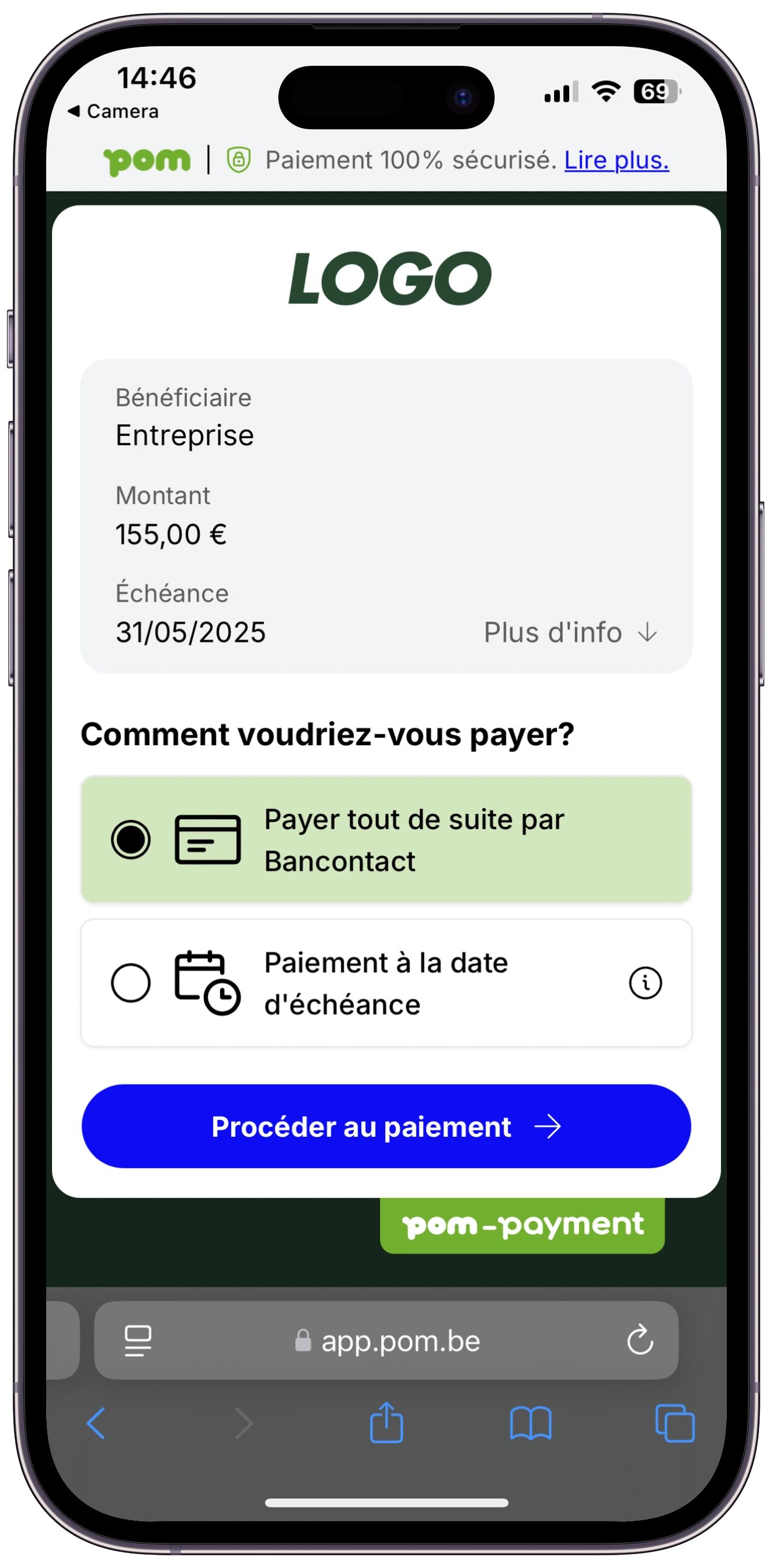Open the Lire plus link
This screenshot has width=773, height=1568.
tap(616, 160)
